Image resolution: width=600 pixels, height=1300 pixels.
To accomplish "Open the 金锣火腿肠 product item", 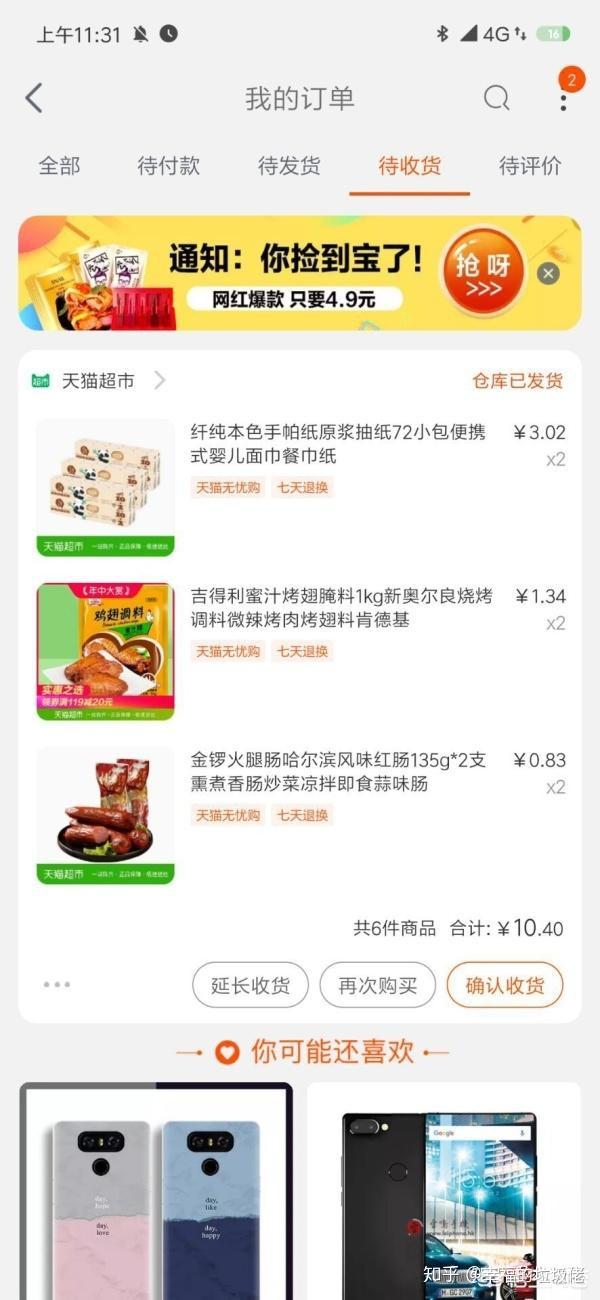I will [300, 816].
